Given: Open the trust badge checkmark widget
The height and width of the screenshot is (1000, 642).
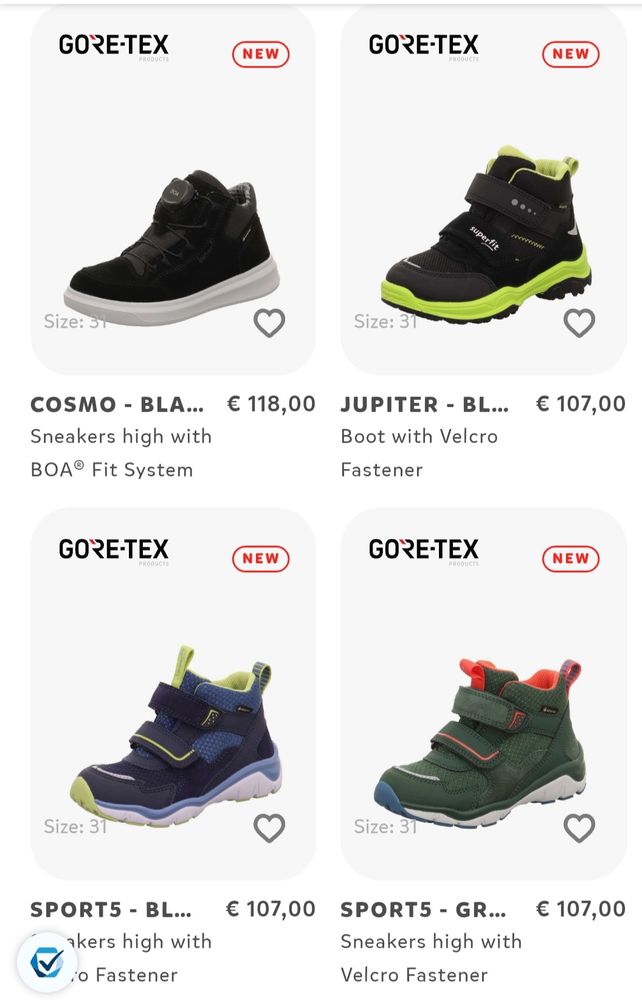Looking at the screenshot, I should tap(47, 962).
